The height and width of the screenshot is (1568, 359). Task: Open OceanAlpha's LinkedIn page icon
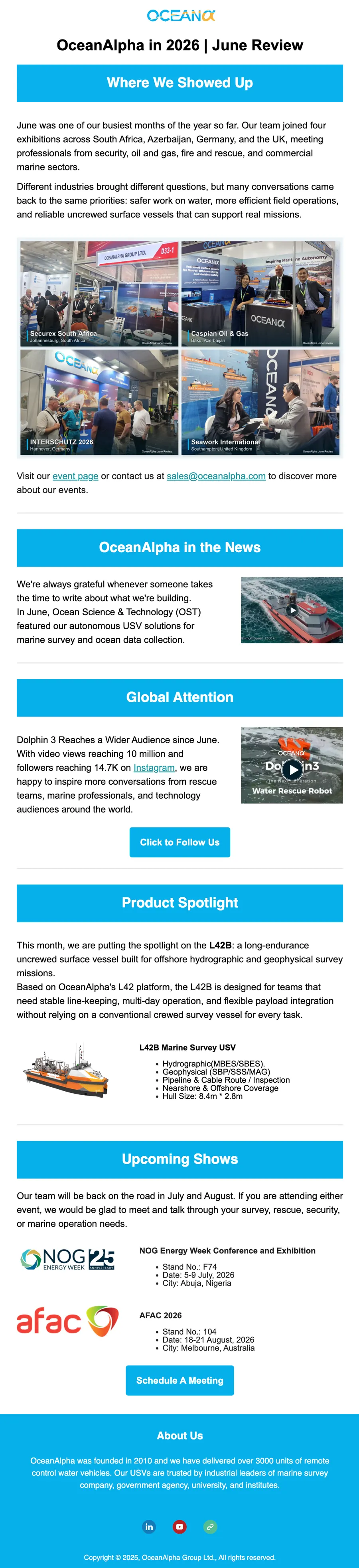[149, 1527]
